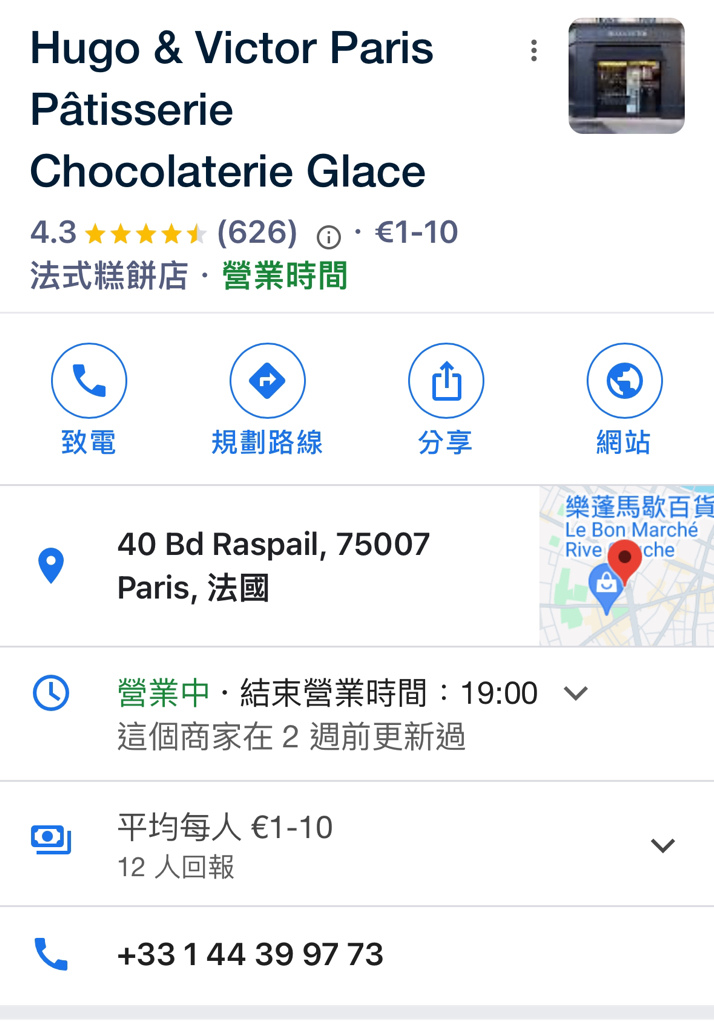714x1024 pixels.
Task: Expand the opening hours list
Action: [575, 693]
